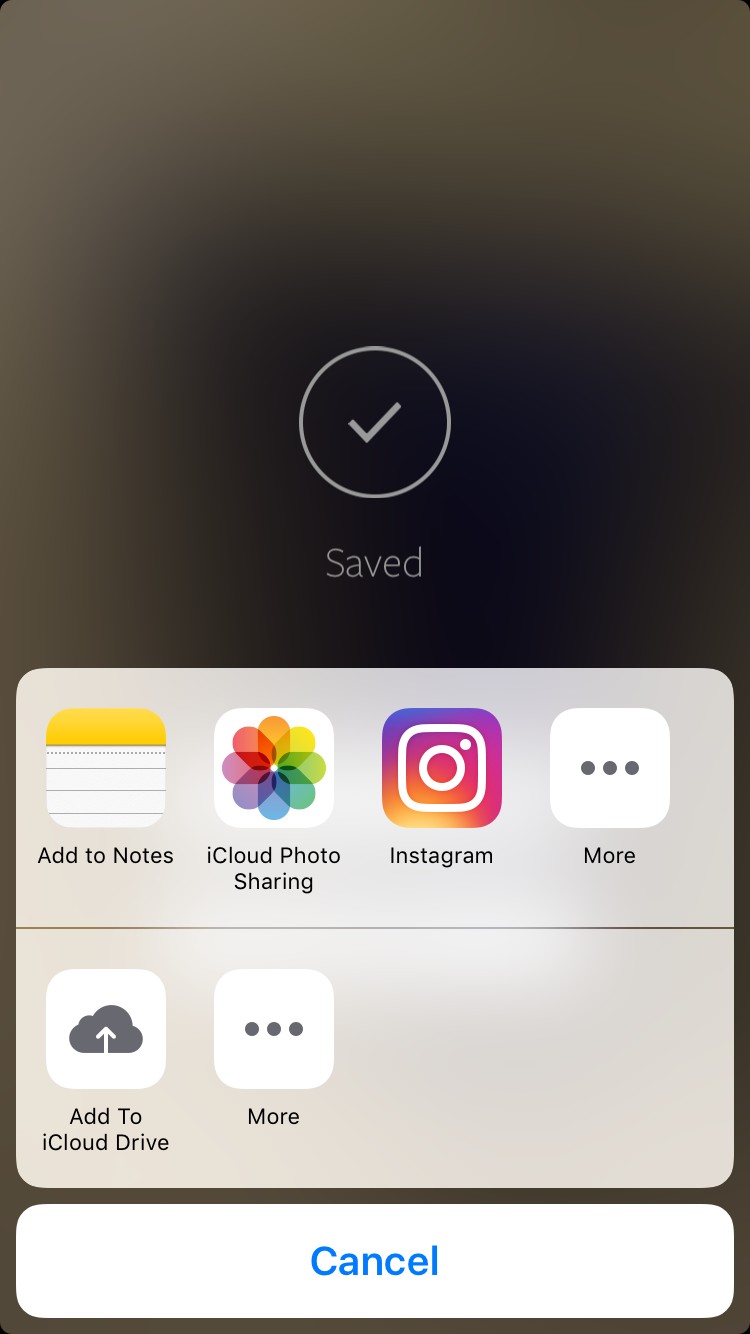Add To iCloud Drive
The height and width of the screenshot is (1334, 750).
pyautogui.click(x=106, y=1029)
